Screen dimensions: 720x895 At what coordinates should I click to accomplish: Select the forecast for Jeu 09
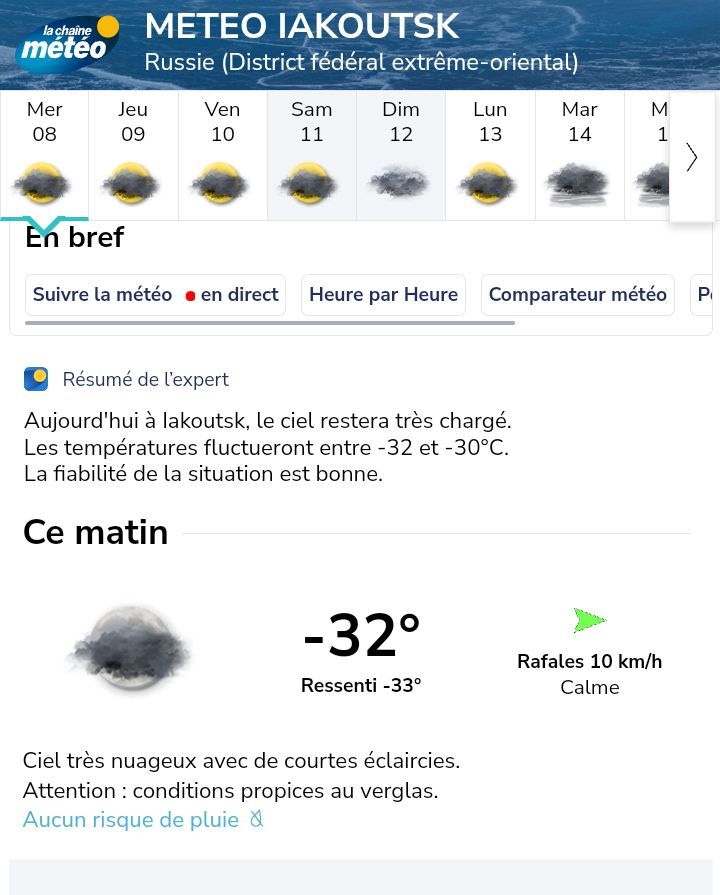click(x=133, y=155)
